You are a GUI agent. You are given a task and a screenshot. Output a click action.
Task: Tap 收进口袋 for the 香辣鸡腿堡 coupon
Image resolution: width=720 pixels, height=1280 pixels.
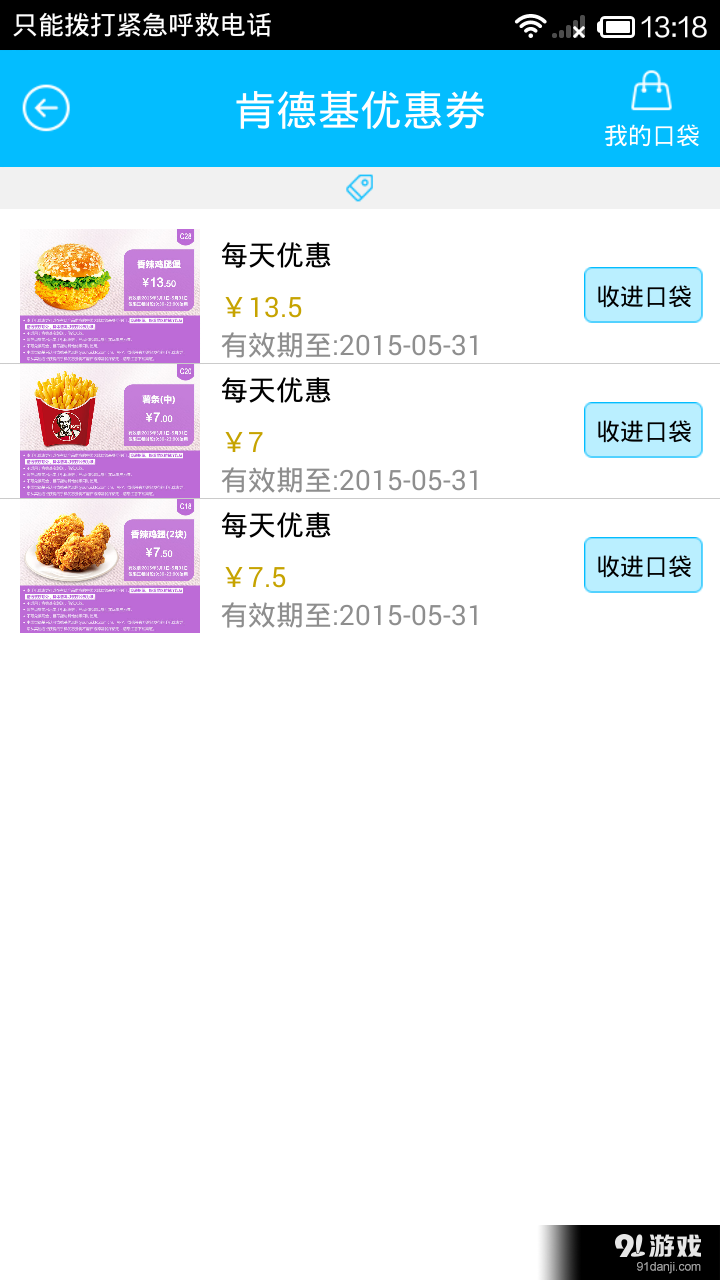[x=642, y=295]
